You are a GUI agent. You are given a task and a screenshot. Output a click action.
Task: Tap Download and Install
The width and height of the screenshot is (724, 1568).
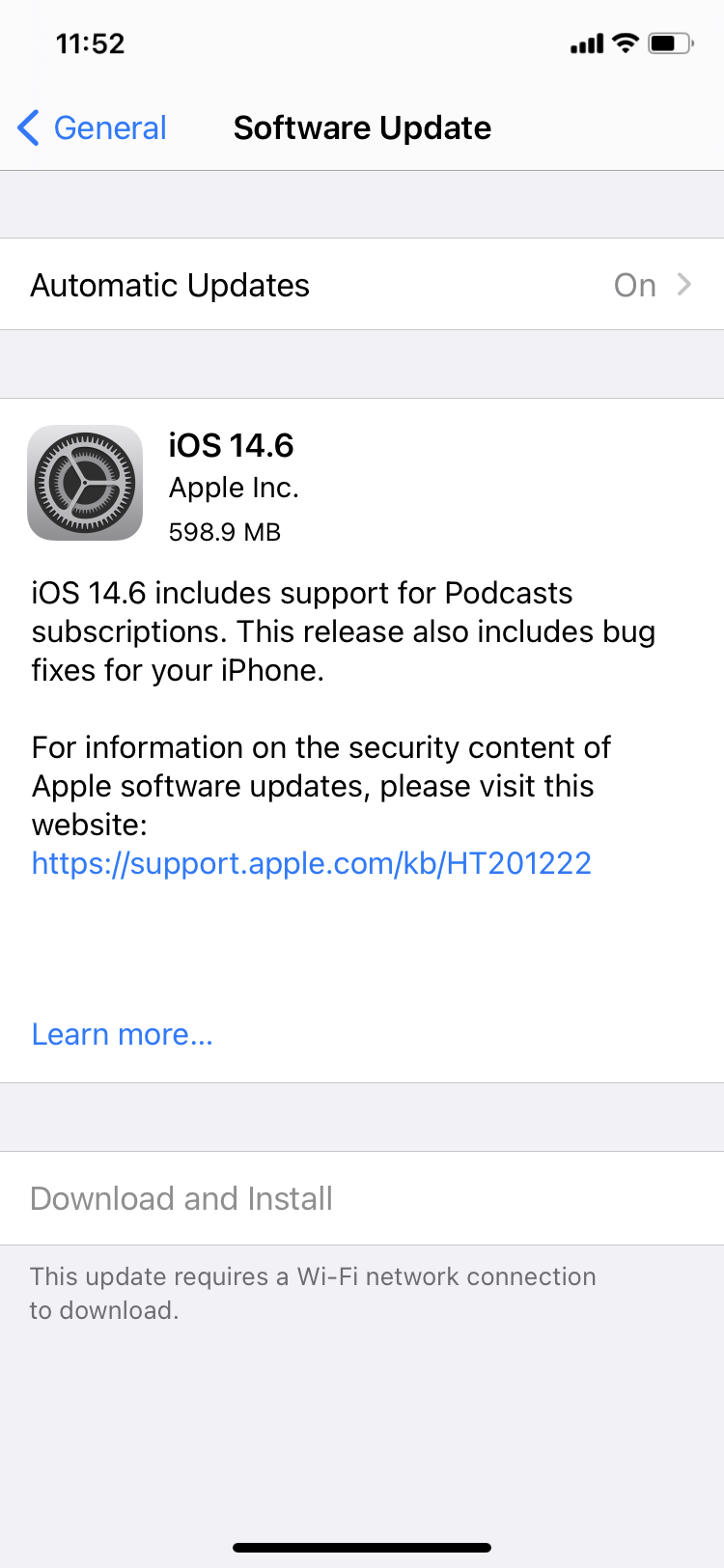click(x=362, y=1198)
